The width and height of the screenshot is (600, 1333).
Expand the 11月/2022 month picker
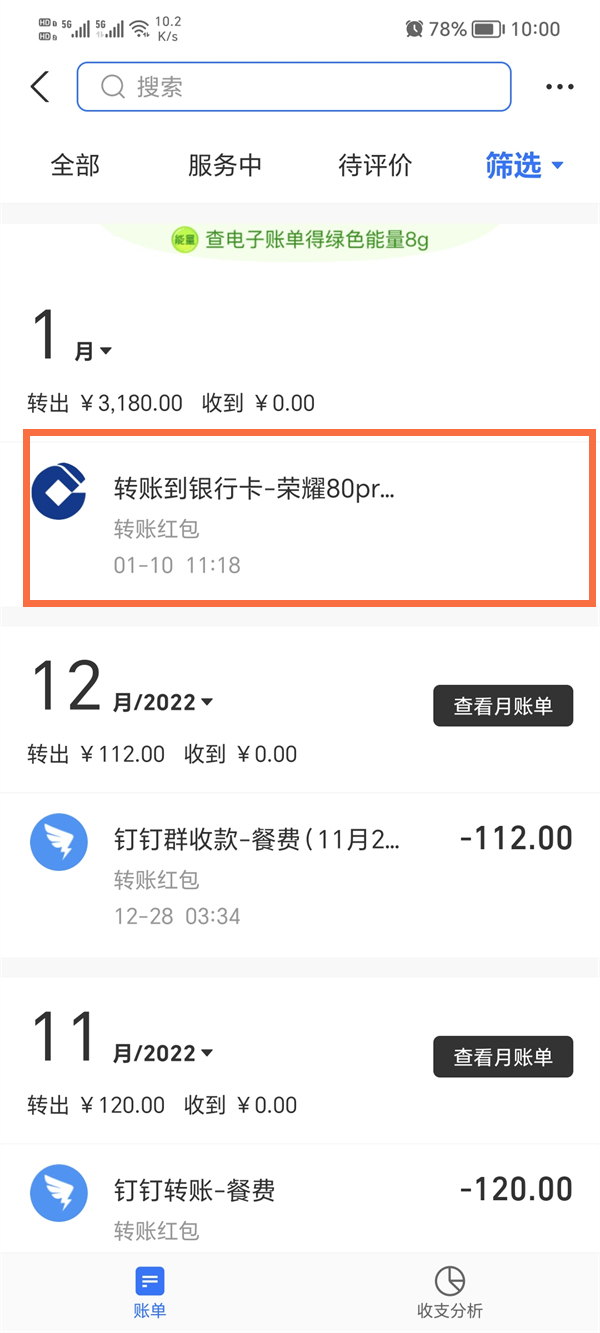point(122,1041)
